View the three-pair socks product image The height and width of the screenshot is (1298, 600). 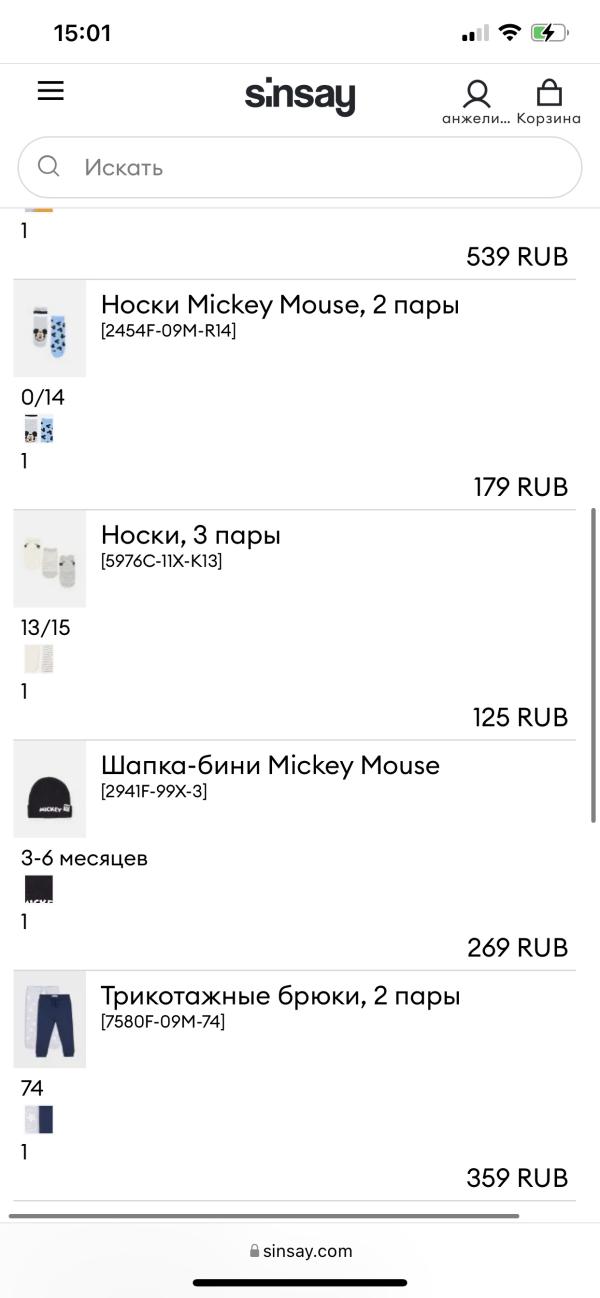tap(50, 558)
